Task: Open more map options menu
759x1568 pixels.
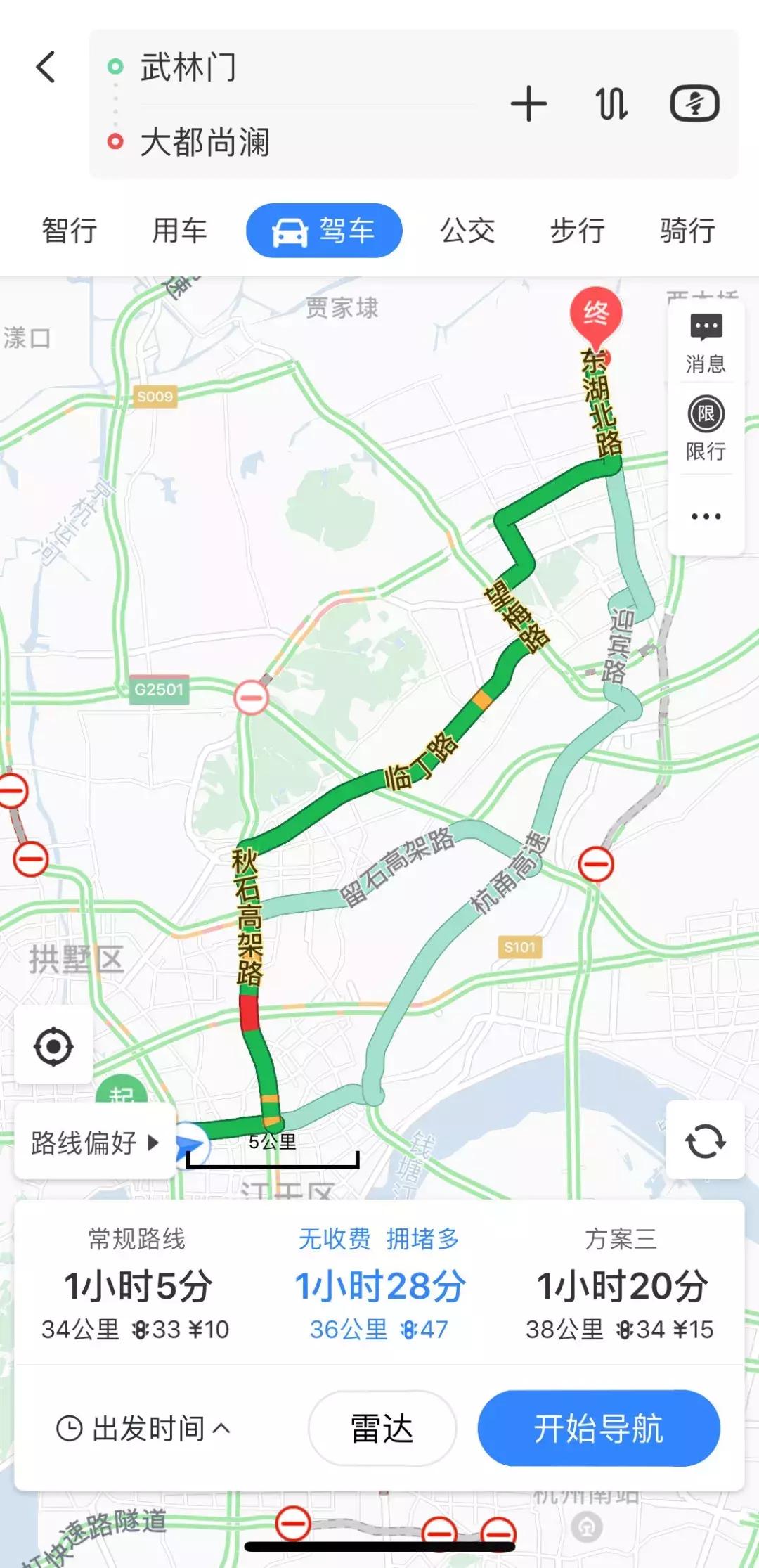Action: pos(706,516)
